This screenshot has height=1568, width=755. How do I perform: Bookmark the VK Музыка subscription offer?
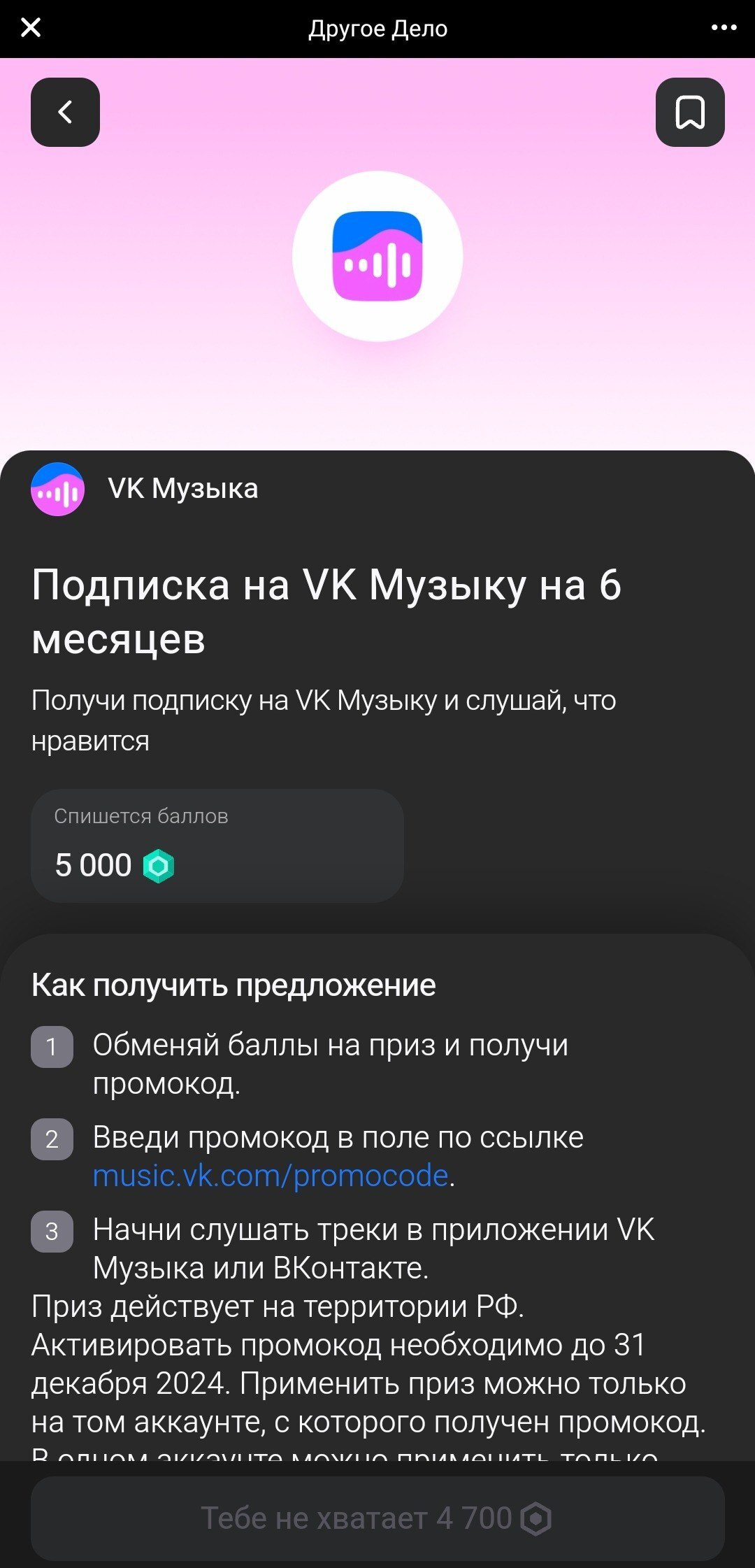pyautogui.click(x=690, y=112)
